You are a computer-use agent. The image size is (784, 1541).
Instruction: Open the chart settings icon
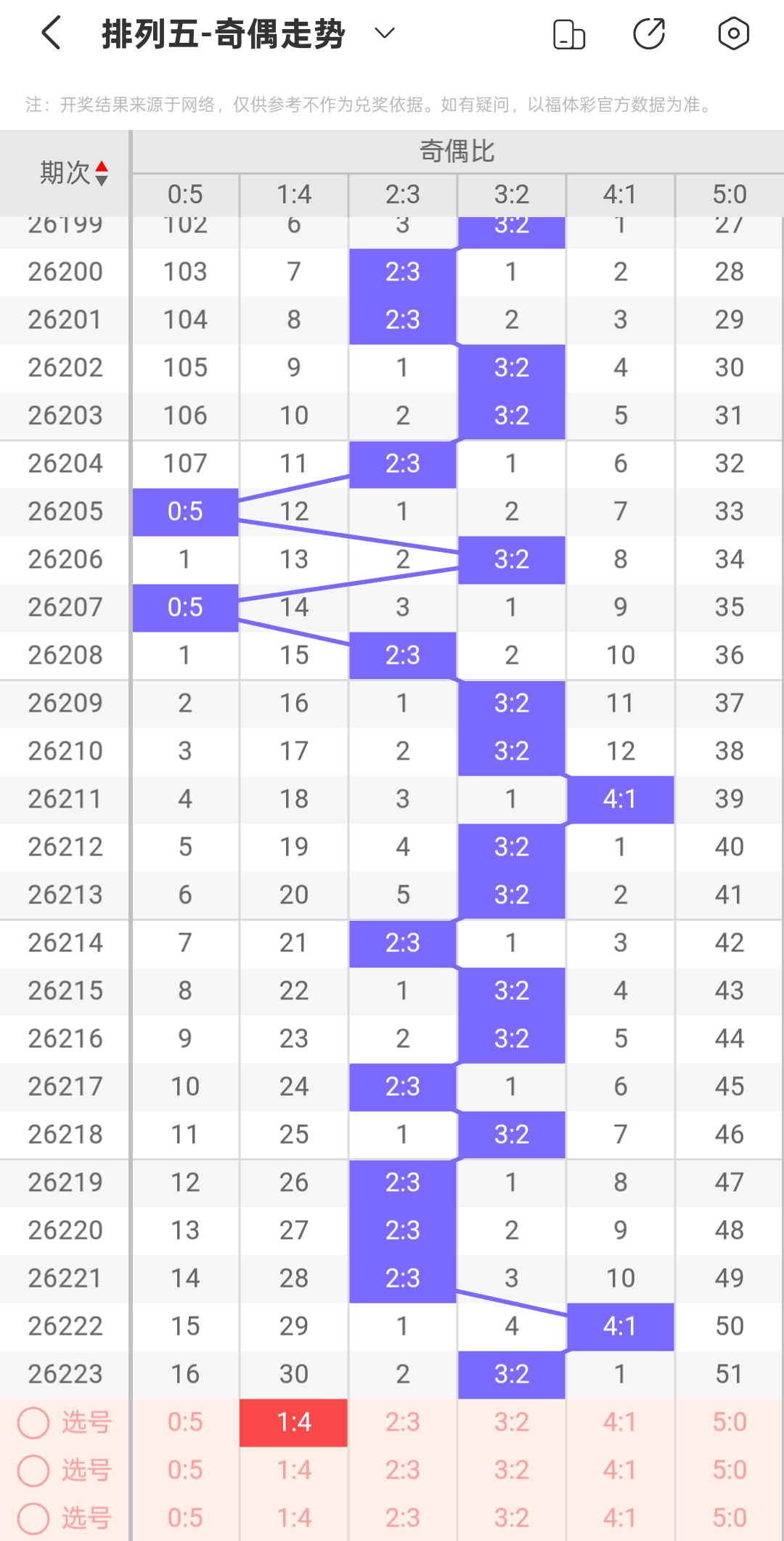pyautogui.click(x=733, y=33)
